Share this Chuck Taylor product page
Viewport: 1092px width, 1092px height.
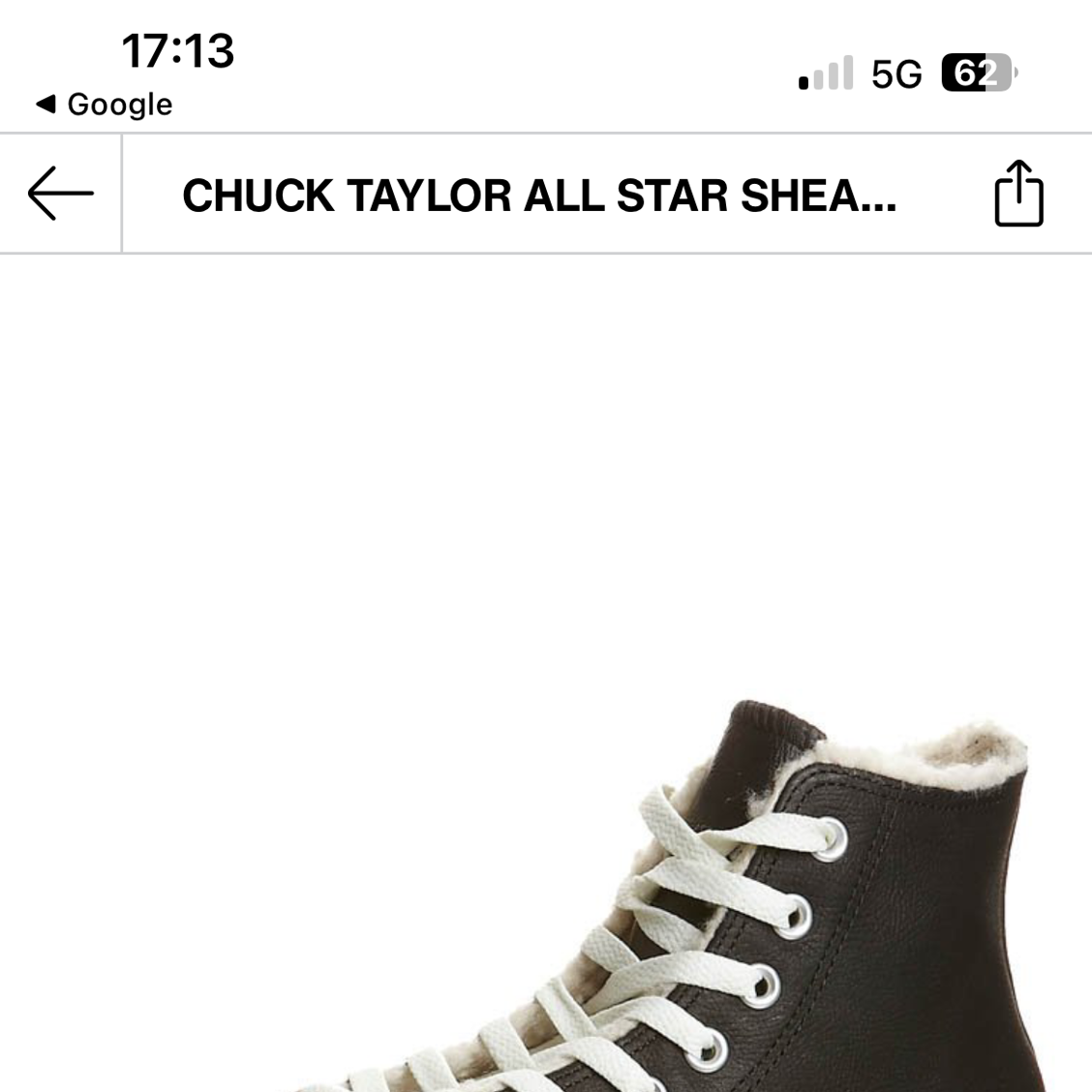pyautogui.click(x=1018, y=194)
